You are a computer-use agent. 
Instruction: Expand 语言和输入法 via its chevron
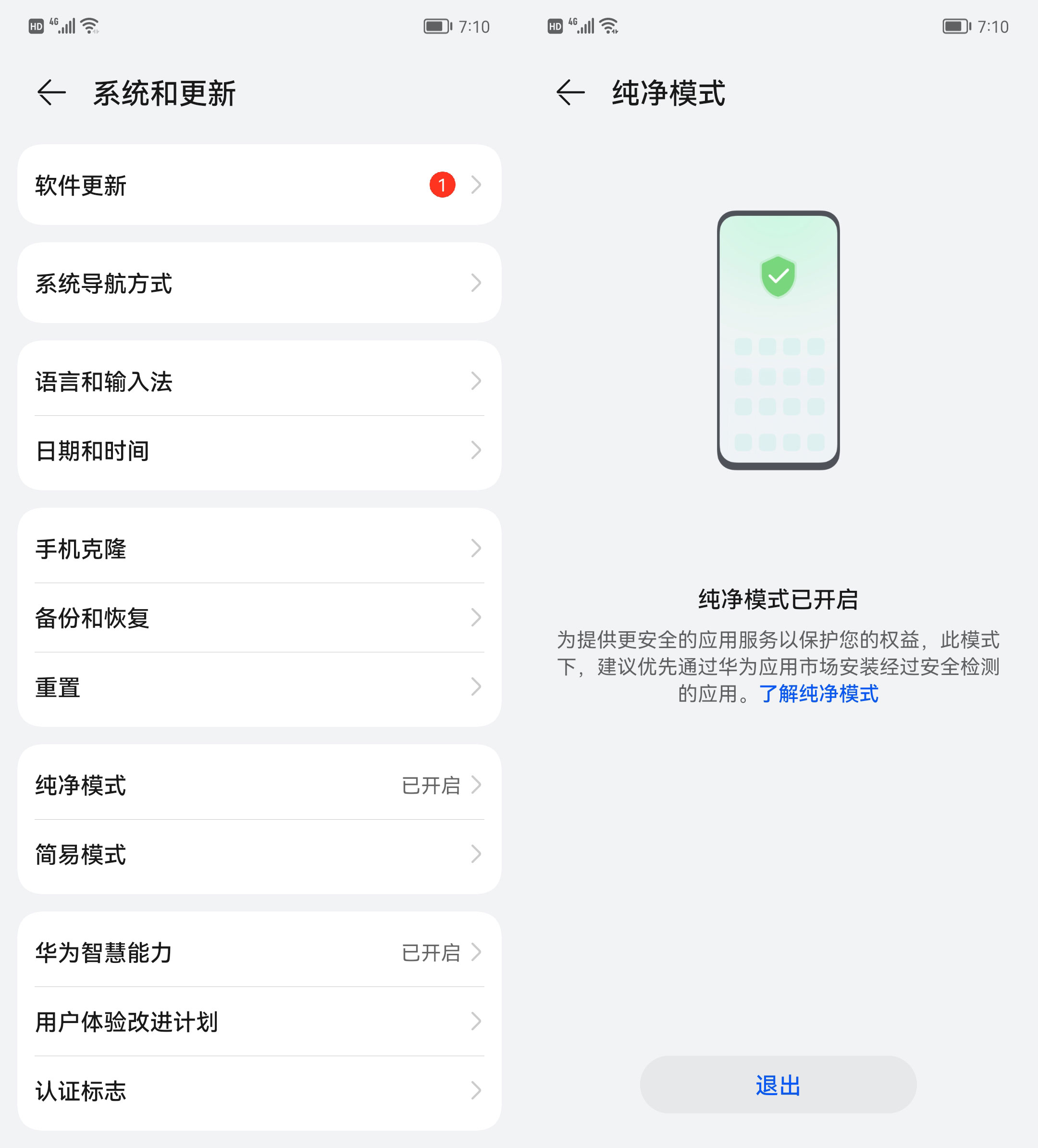[x=477, y=382]
